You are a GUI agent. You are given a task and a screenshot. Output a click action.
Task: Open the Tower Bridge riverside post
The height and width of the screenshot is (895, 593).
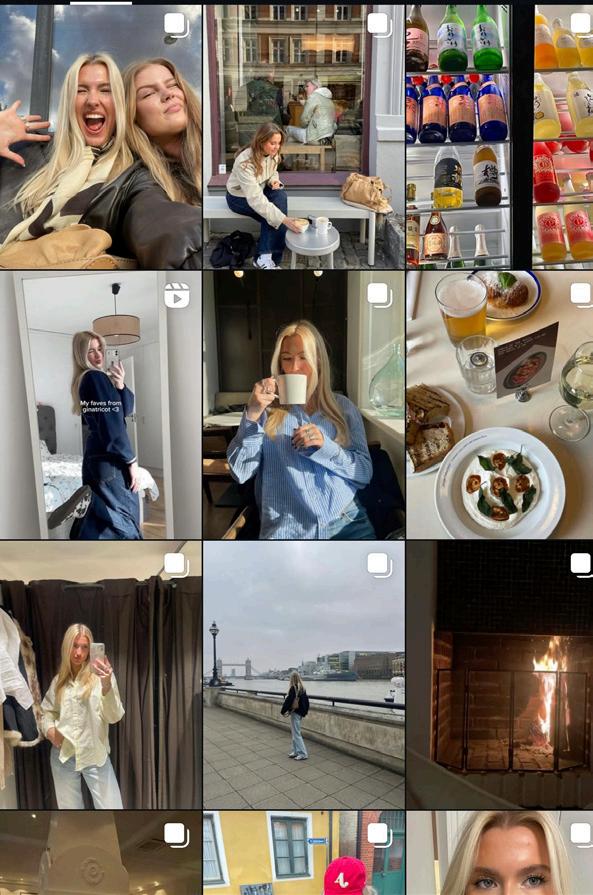tap(304, 675)
